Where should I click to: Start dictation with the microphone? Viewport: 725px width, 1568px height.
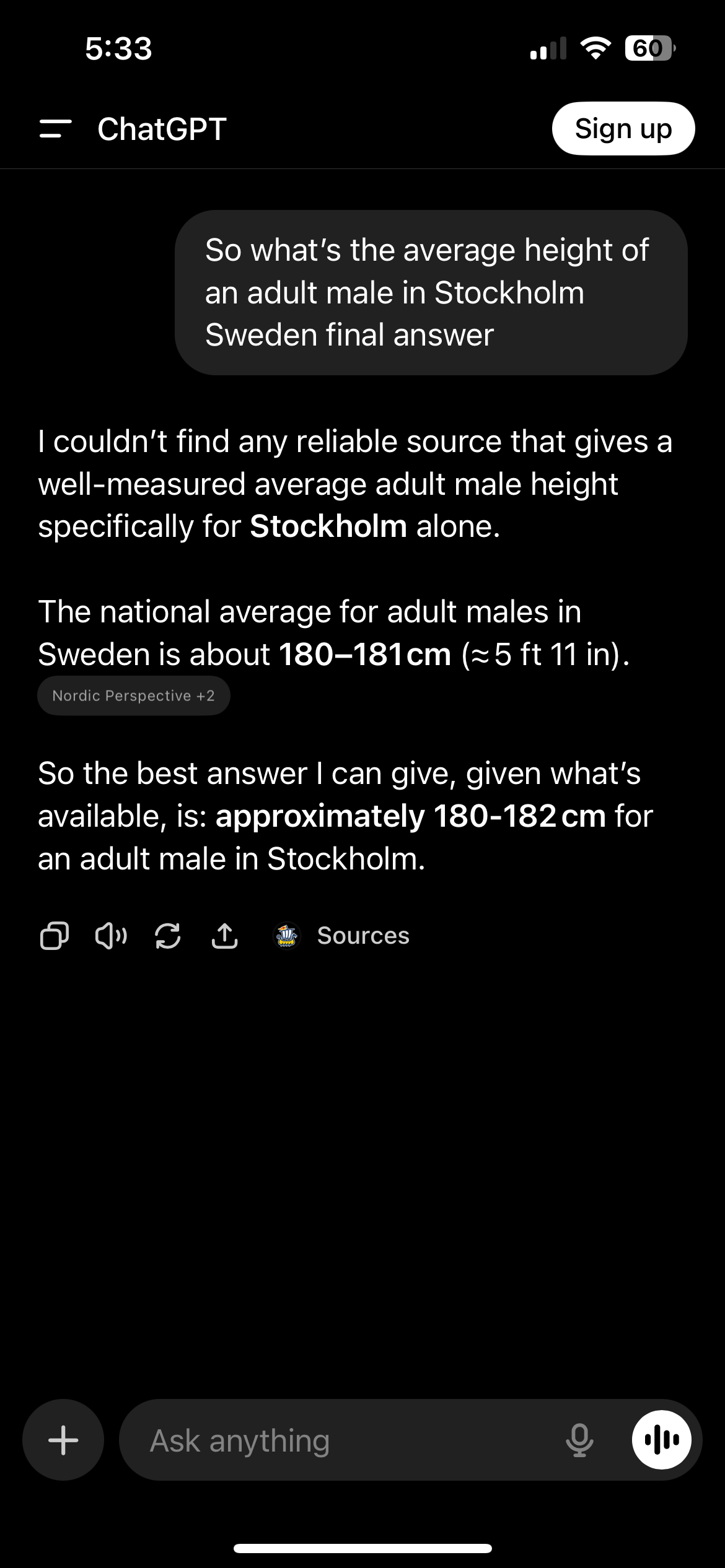tap(579, 1440)
